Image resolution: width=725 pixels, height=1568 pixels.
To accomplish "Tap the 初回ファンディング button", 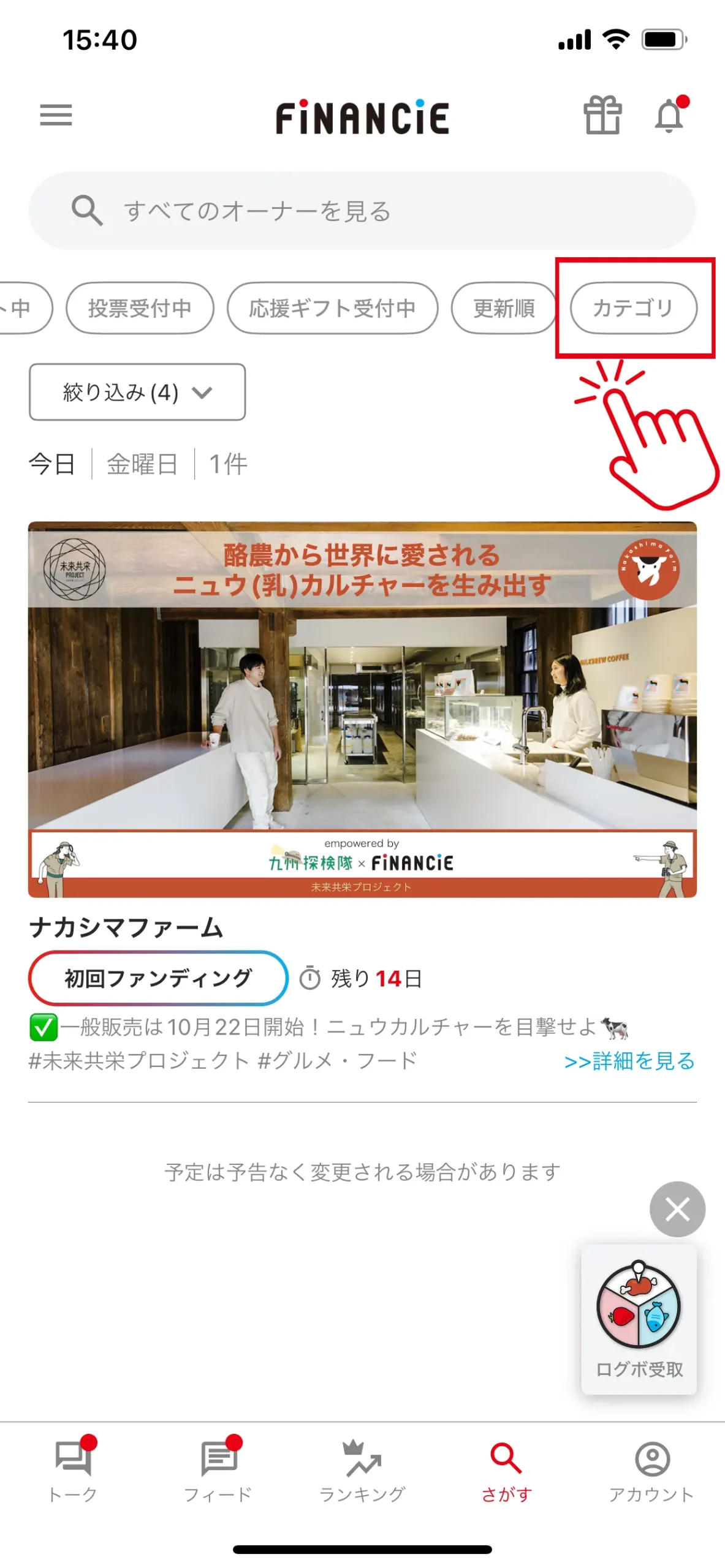I will click(158, 978).
